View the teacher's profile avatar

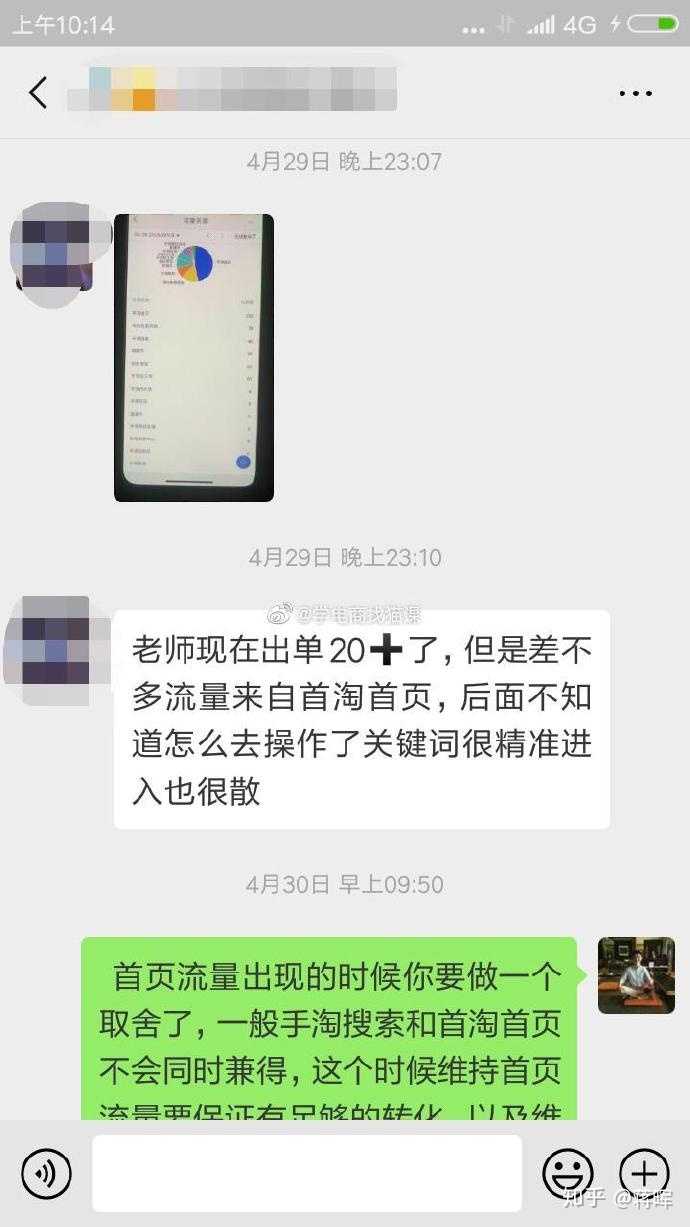click(636, 975)
